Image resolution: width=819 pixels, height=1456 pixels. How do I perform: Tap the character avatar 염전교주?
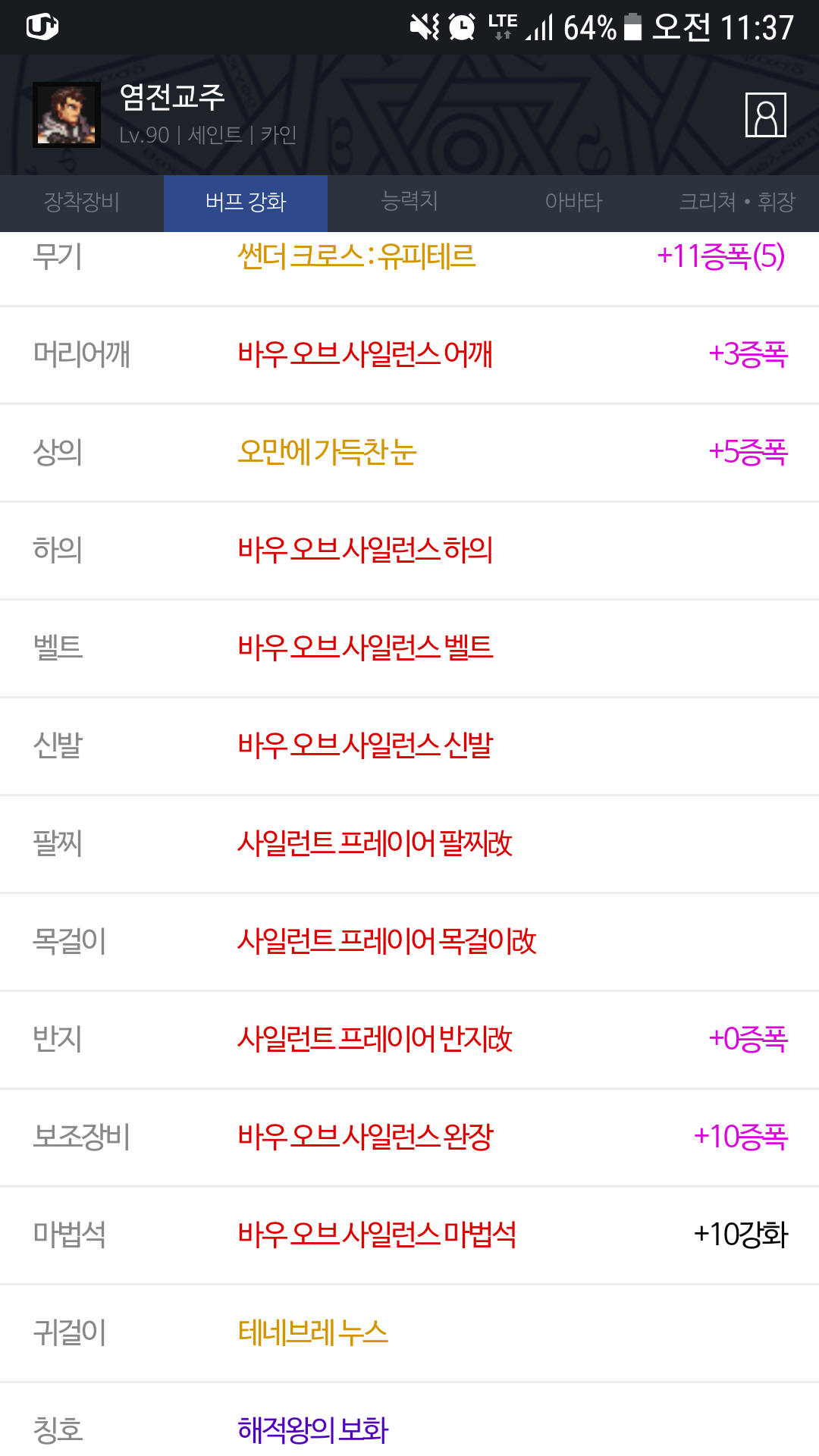coord(67,115)
